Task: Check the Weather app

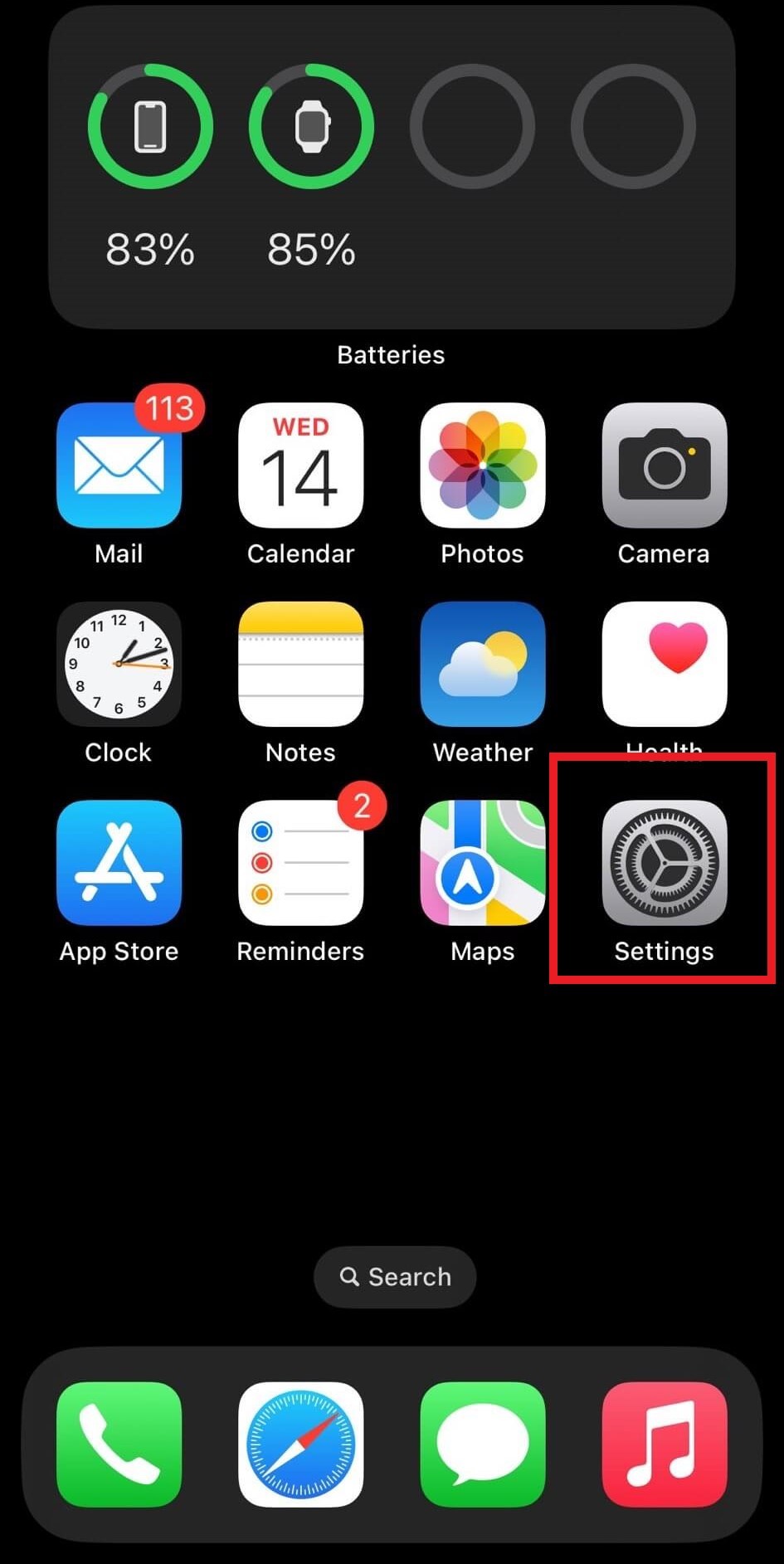Action: (x=482, y=664)
